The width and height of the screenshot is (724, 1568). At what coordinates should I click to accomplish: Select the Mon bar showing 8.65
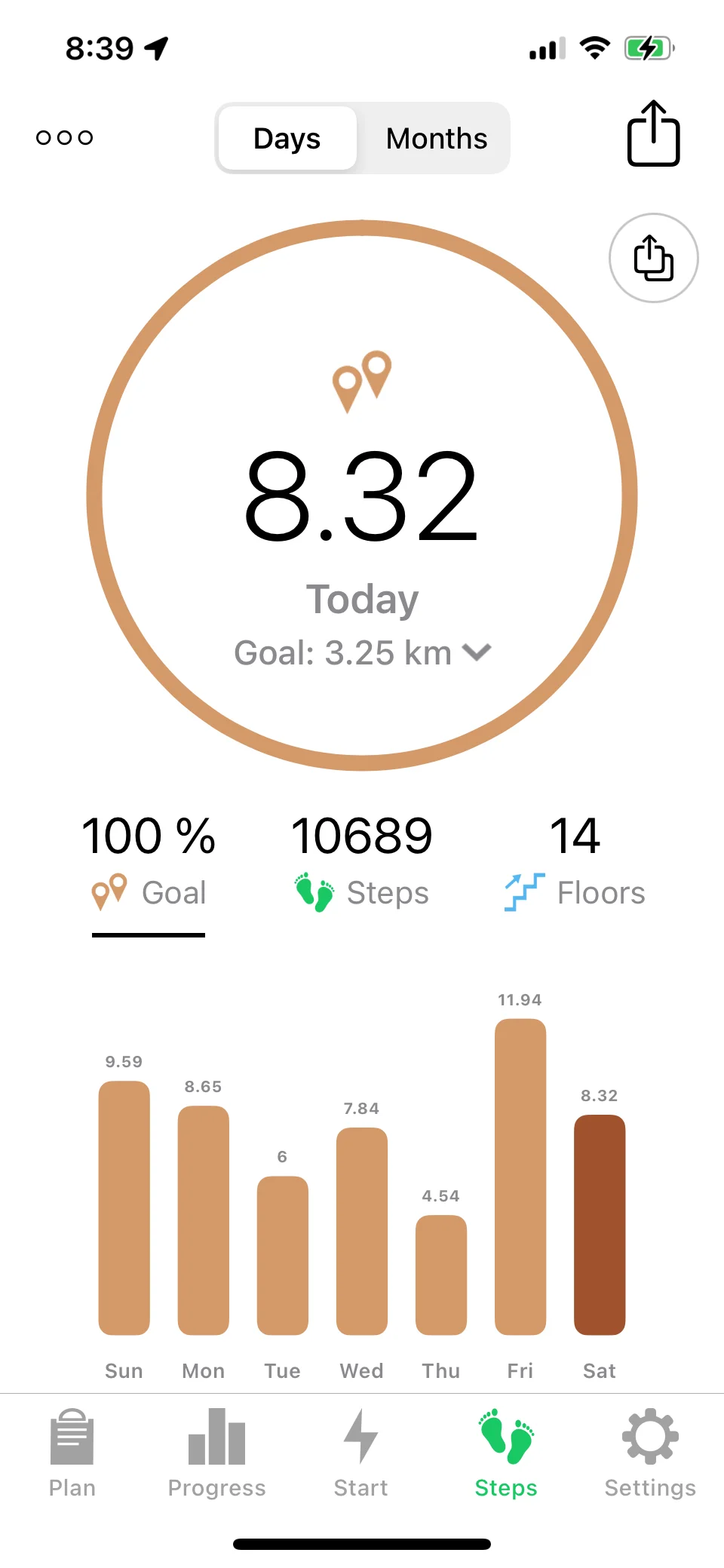pyautogui.click(x=204, y=1219)
